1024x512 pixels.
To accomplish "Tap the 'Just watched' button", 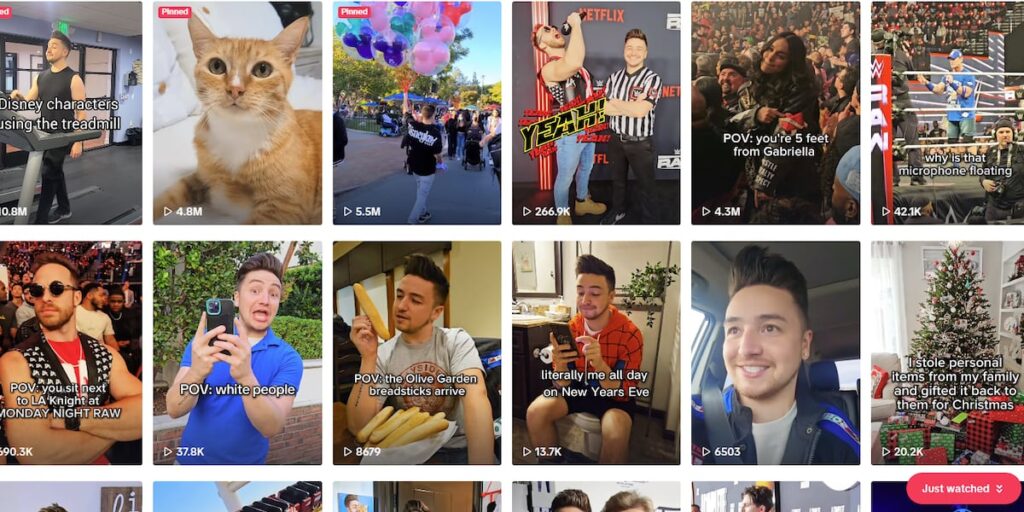I will pyautogui.click(x=963, y=489).
